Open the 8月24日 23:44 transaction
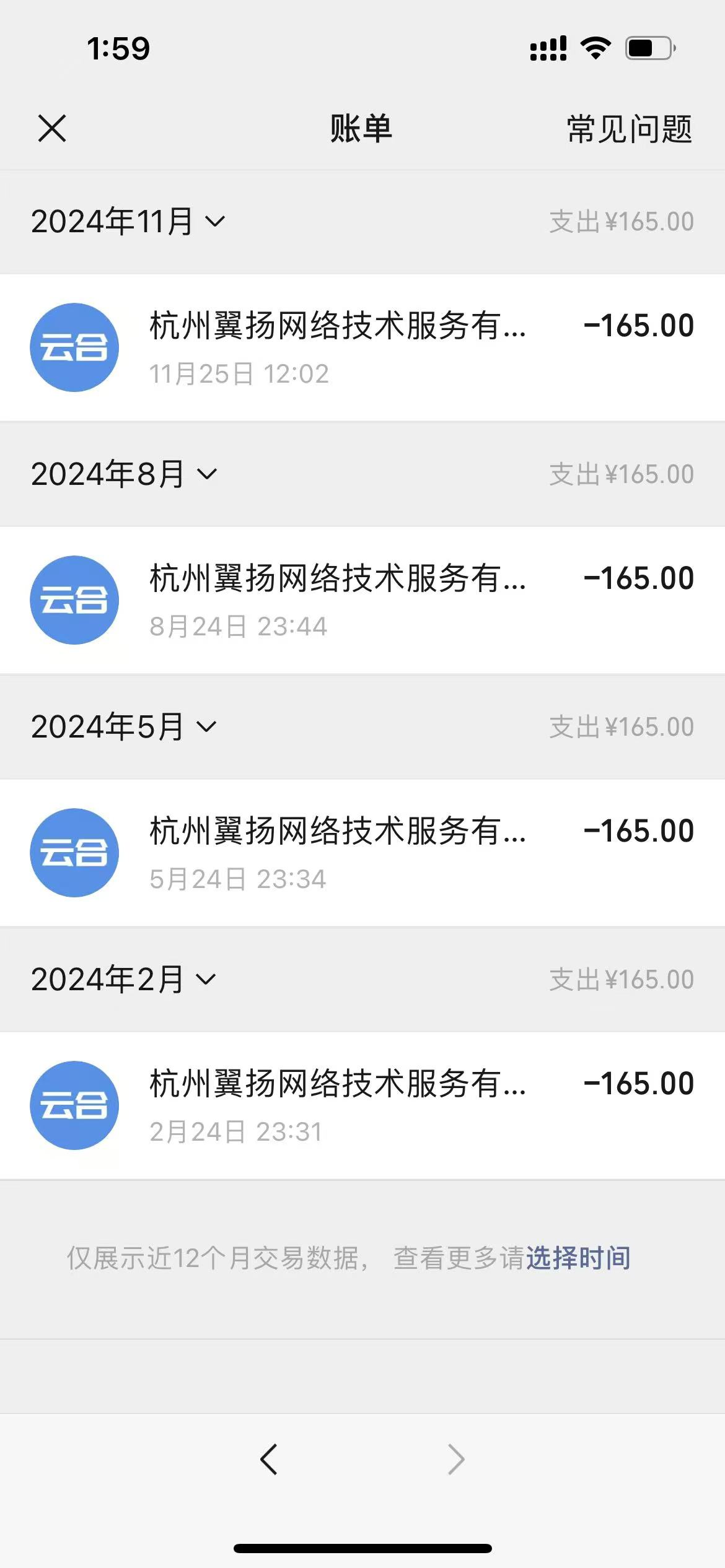This screenshot has width=725, height=1568. point(362,600)
